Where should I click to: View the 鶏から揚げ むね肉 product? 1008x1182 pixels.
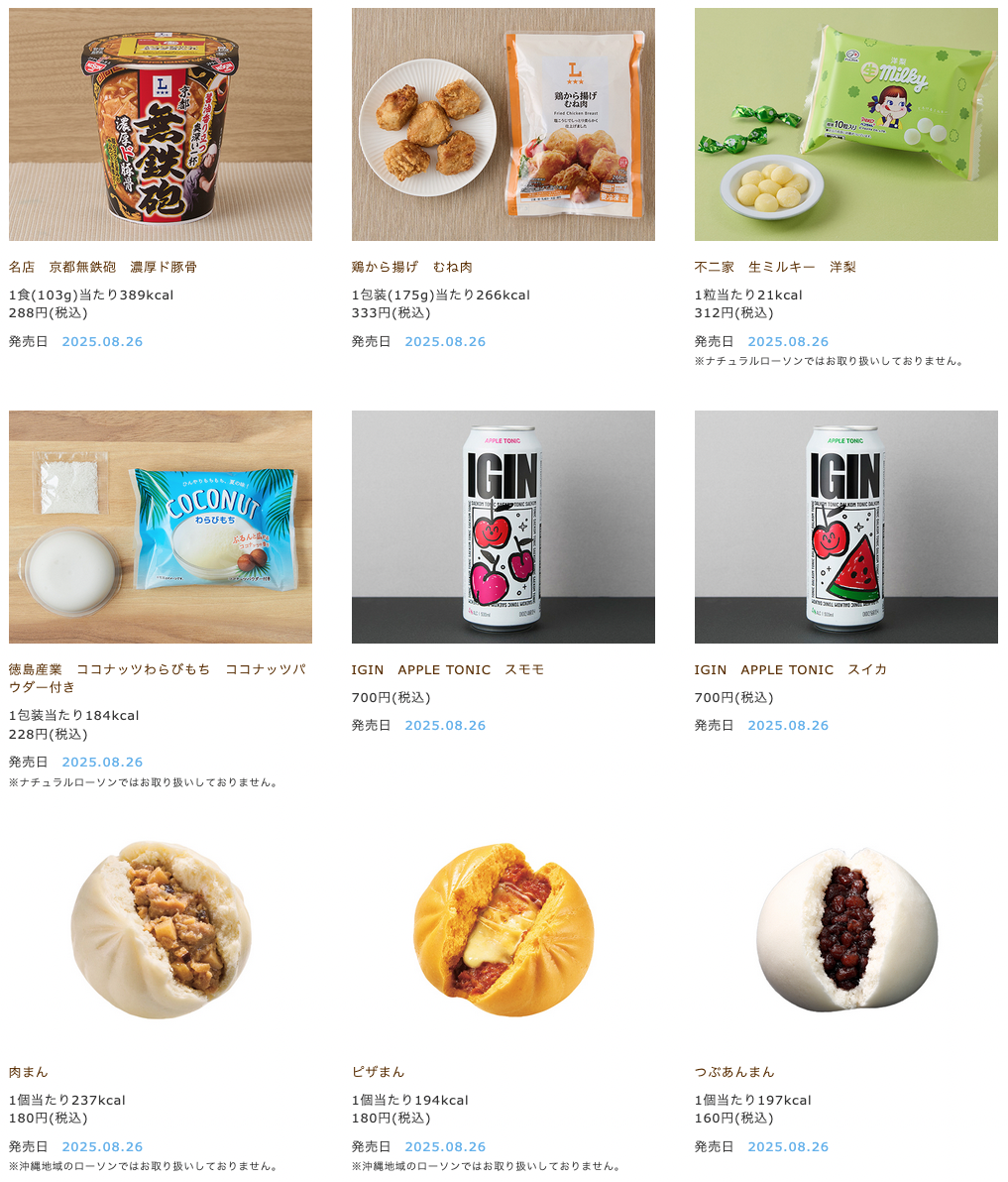[x=503, y=125]
